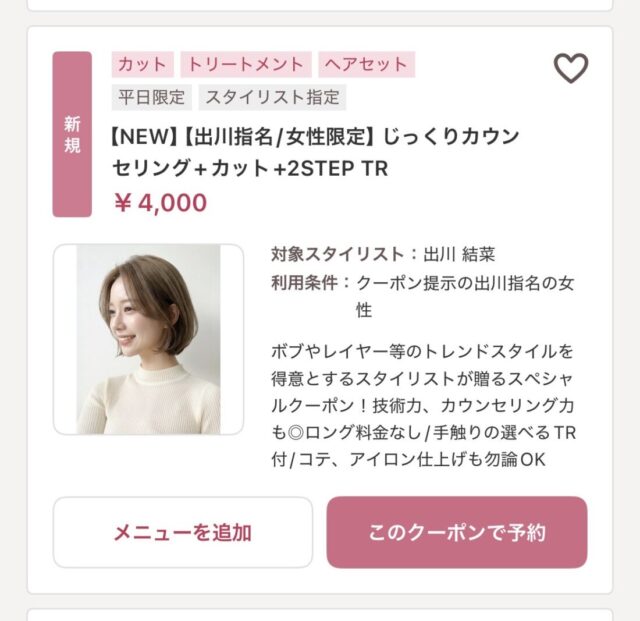Book with このクーポンで予約 button

pos(456,532)
